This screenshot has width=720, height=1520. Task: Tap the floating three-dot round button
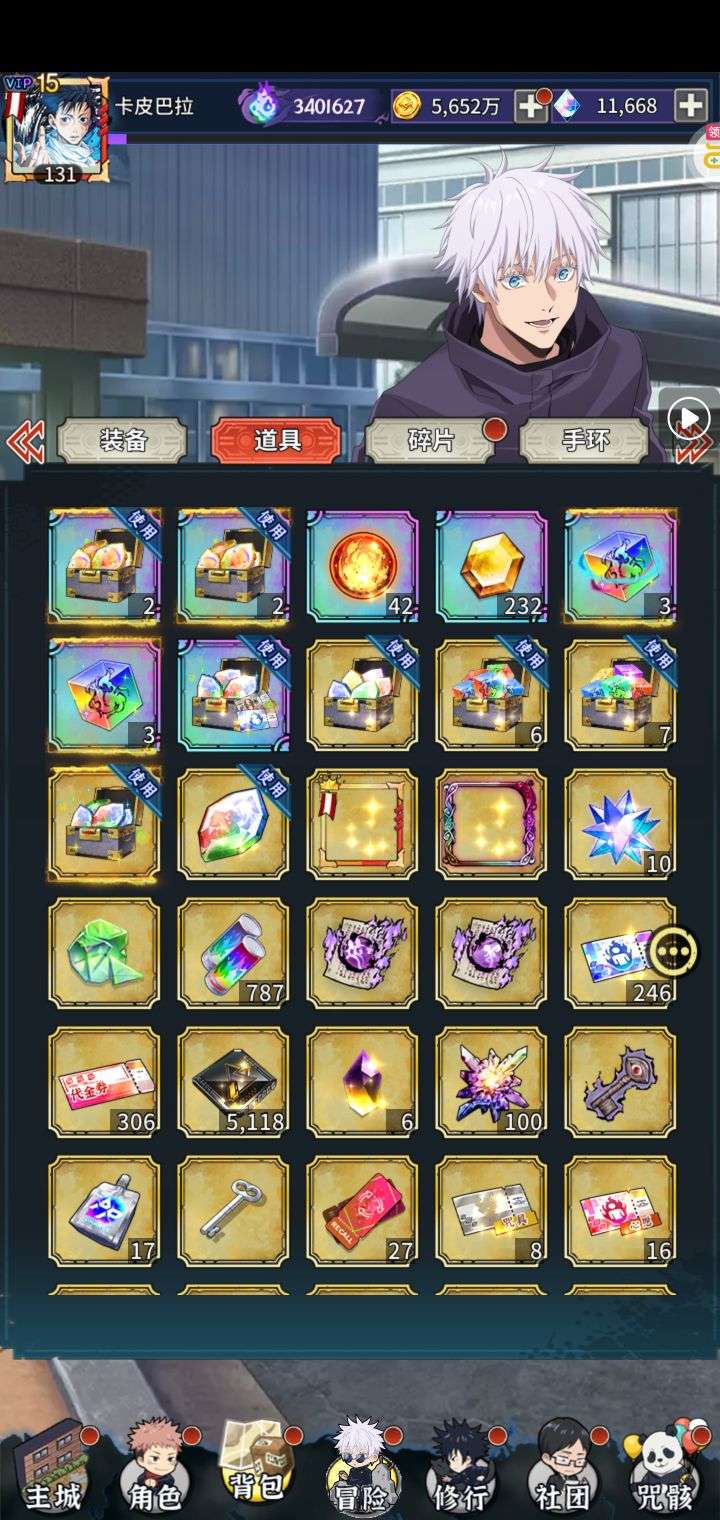(673, 951)
